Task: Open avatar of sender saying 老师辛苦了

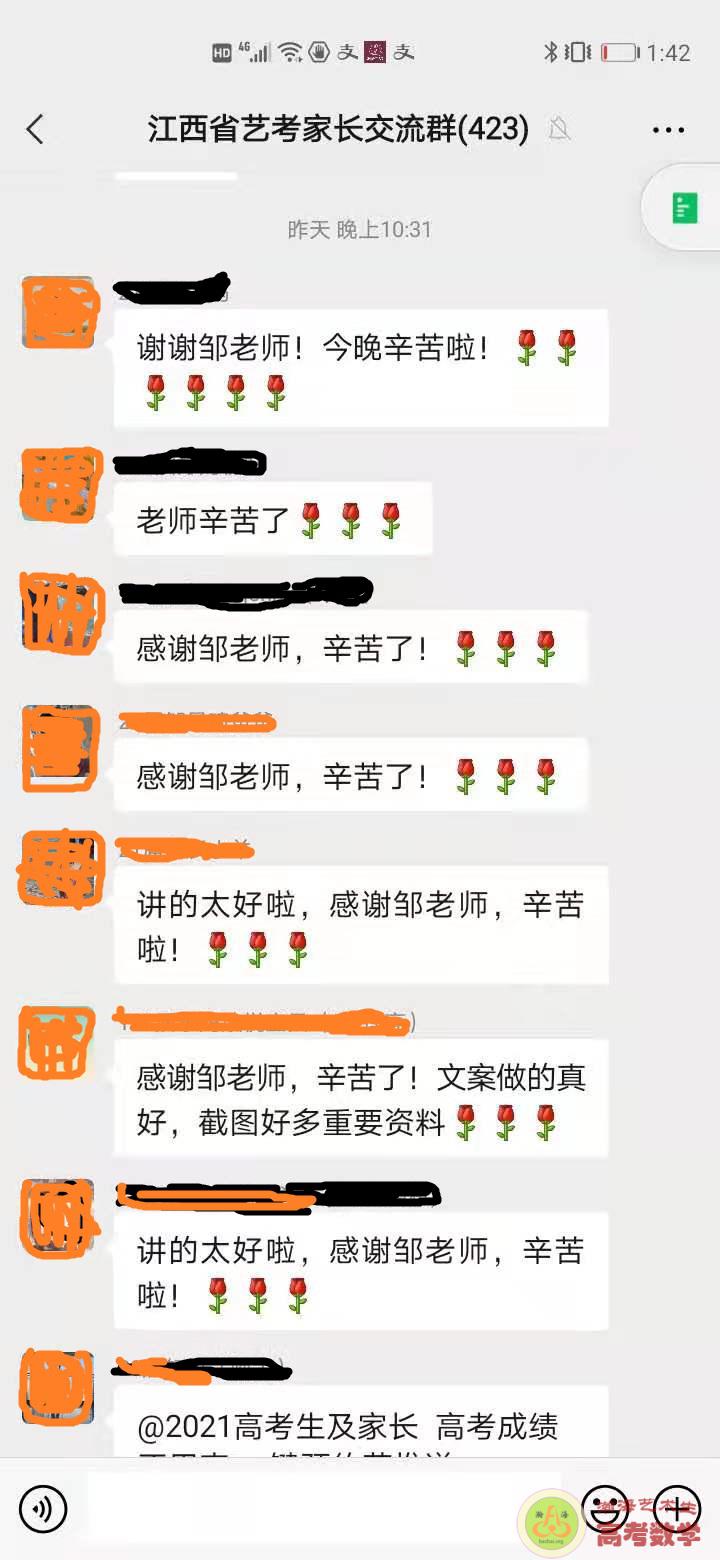Action: 58,485
